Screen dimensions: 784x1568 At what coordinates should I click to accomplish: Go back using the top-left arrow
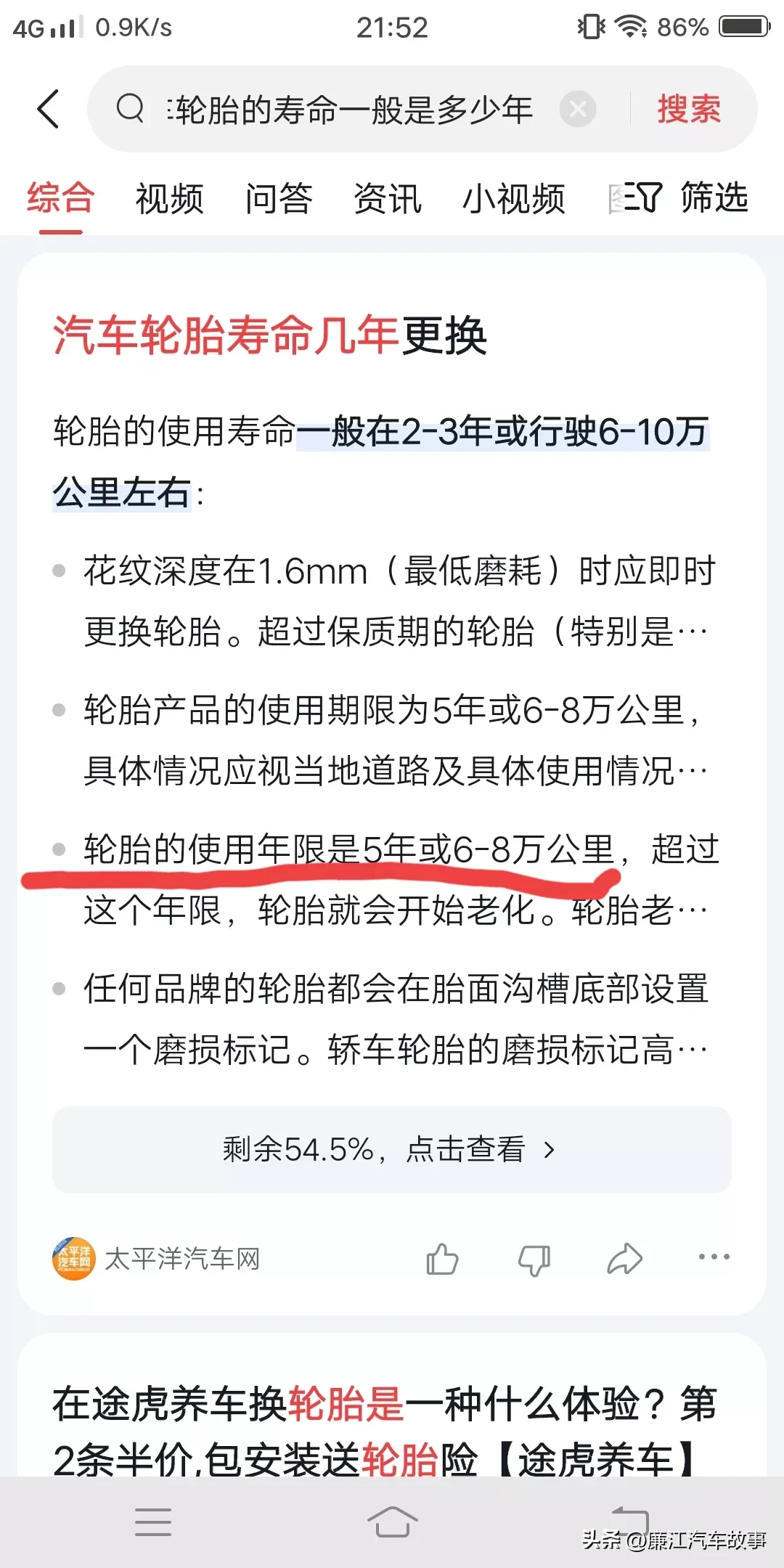tap(49, 110)
